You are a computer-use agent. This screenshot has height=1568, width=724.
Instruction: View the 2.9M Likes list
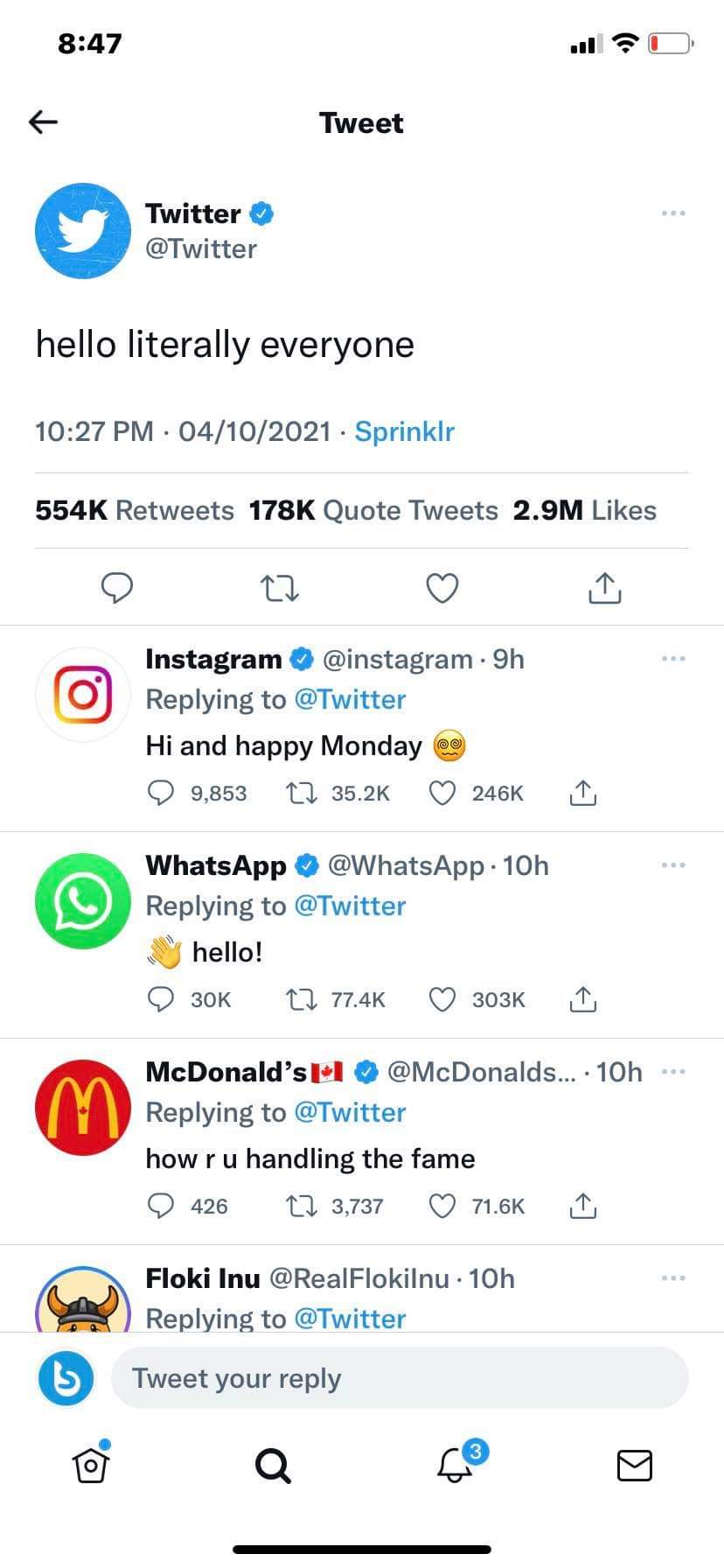584,510
